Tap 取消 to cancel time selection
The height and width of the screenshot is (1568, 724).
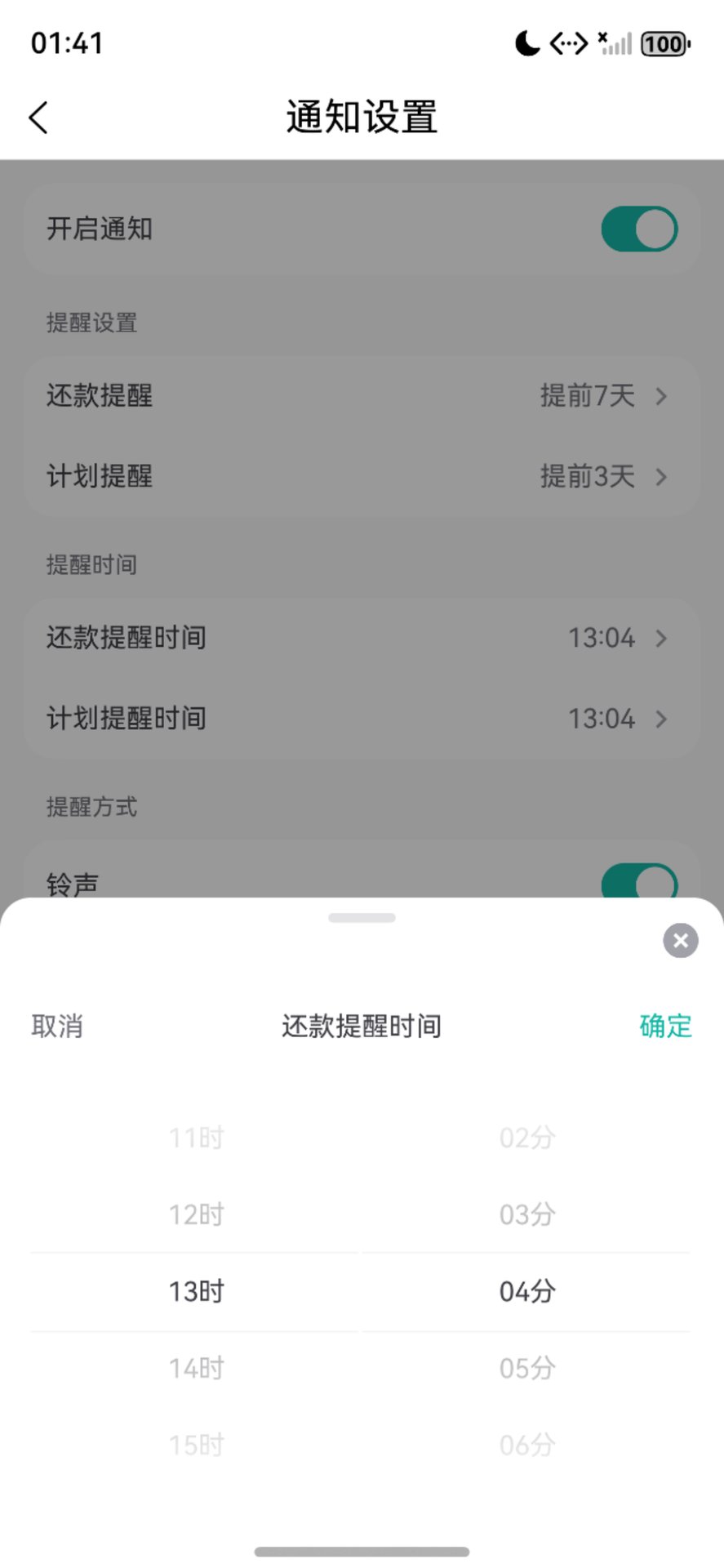pyautogui.click(x=57, y=1027)
